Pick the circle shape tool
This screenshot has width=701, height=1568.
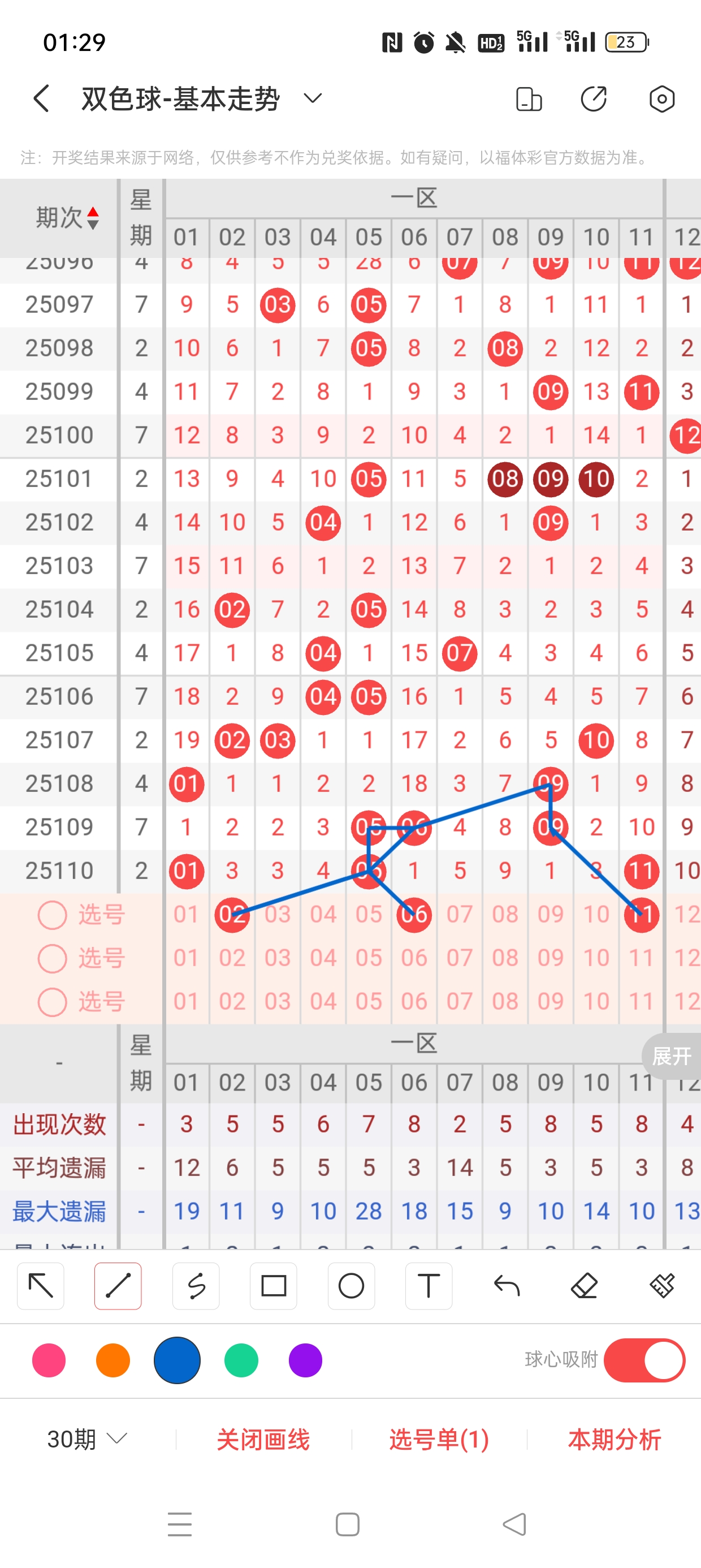[351, 1286]
